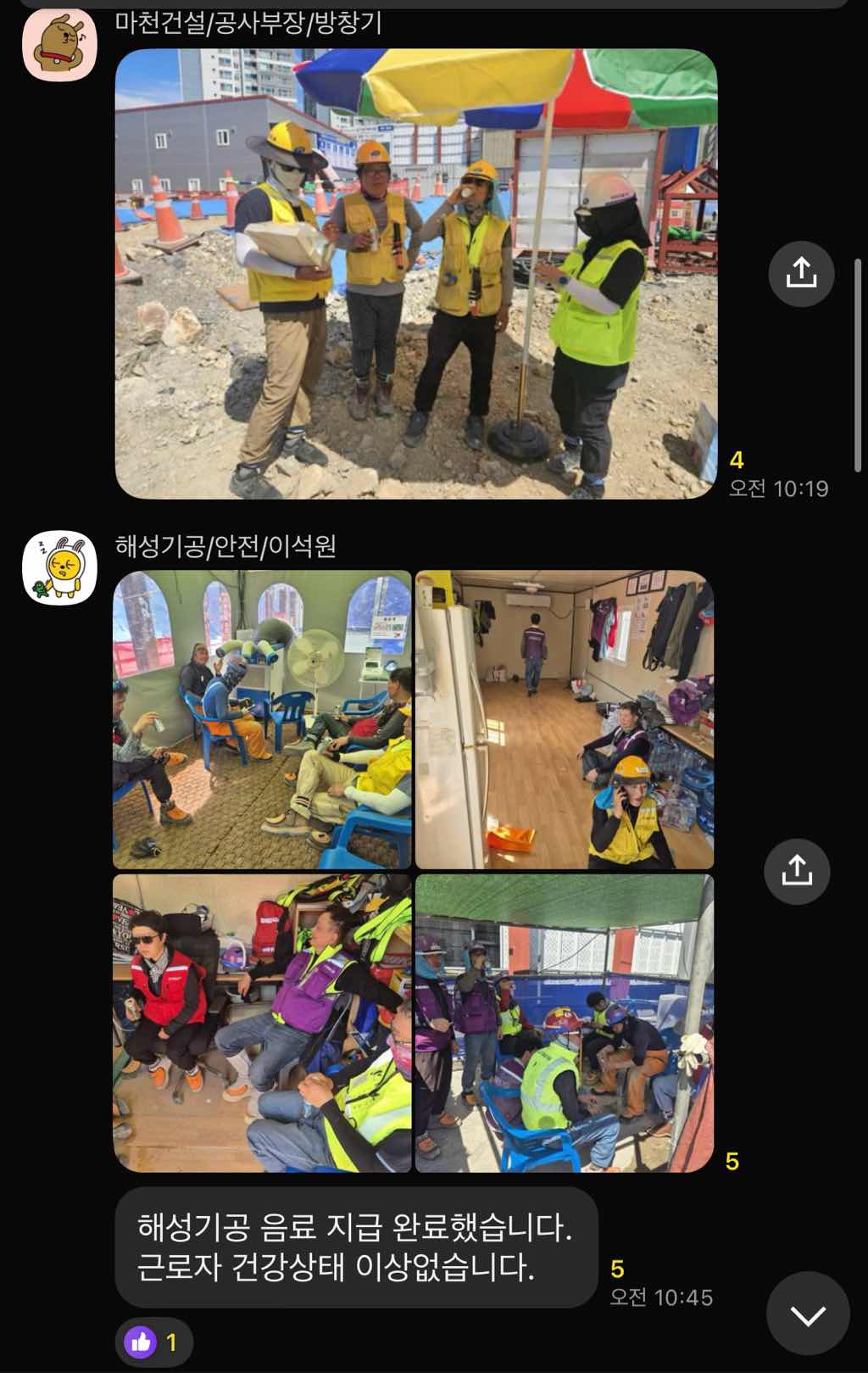This screenshot has height=1373, width=868.
Task: Open 방창기's profile picture
Action: (59, 47)
